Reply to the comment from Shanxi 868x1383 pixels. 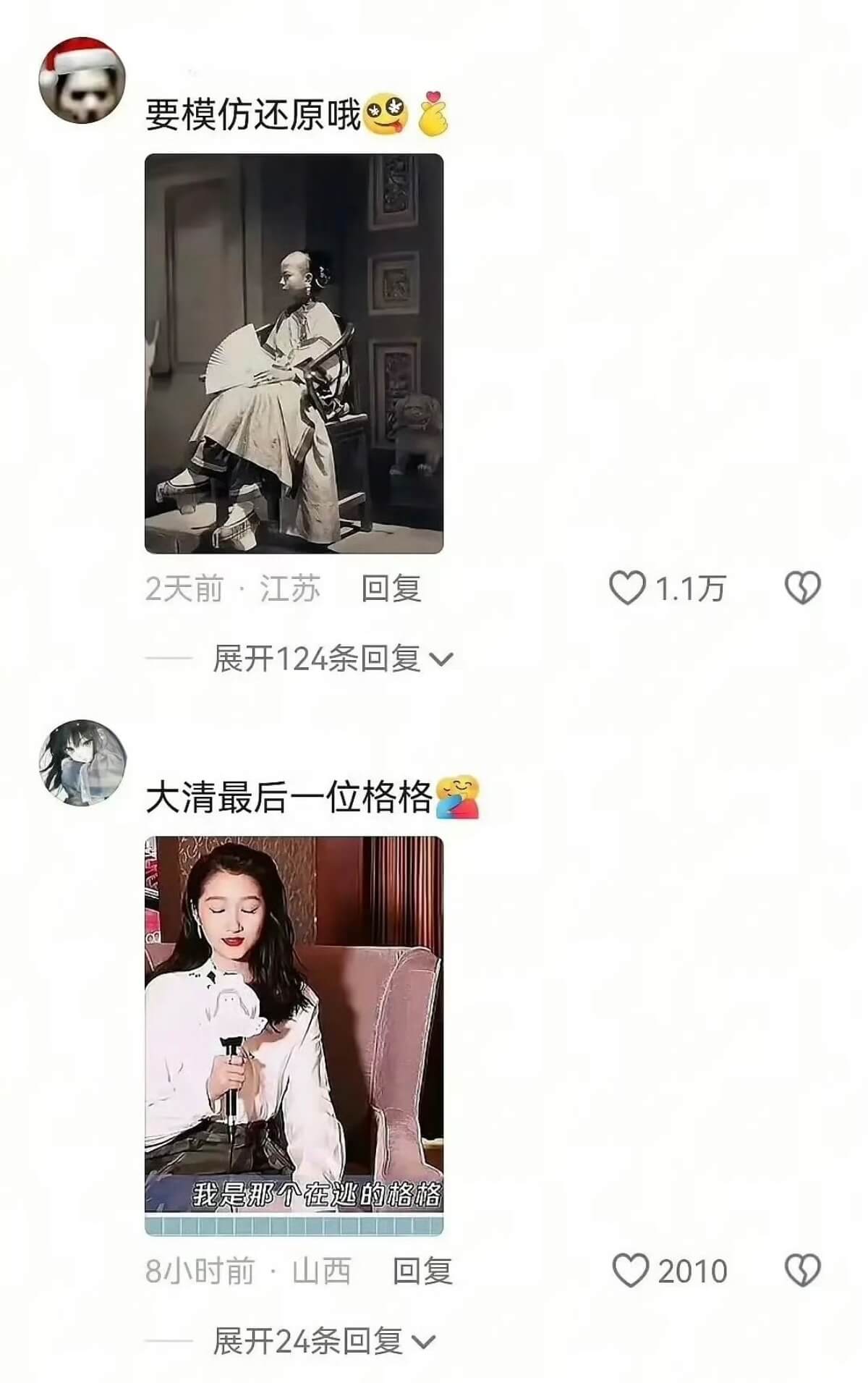pos(422,1271)
